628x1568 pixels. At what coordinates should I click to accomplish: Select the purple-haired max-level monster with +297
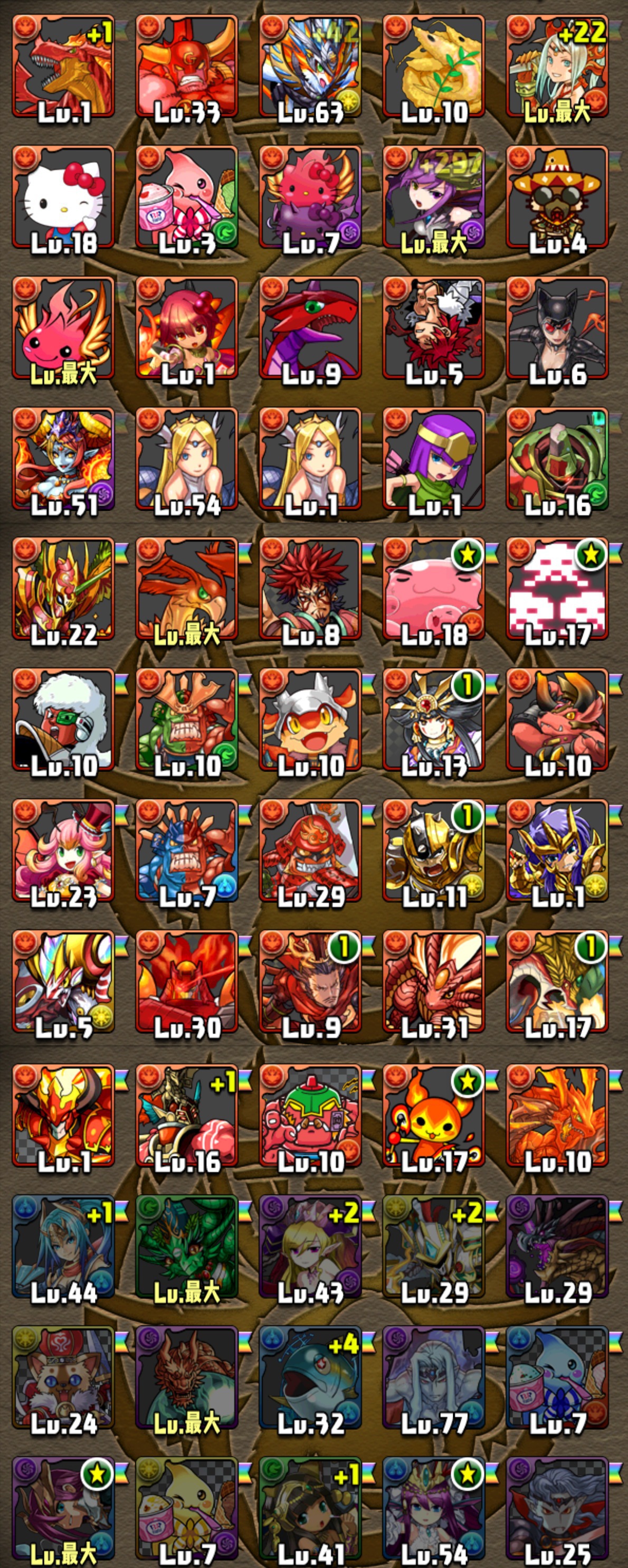[433, 198]
